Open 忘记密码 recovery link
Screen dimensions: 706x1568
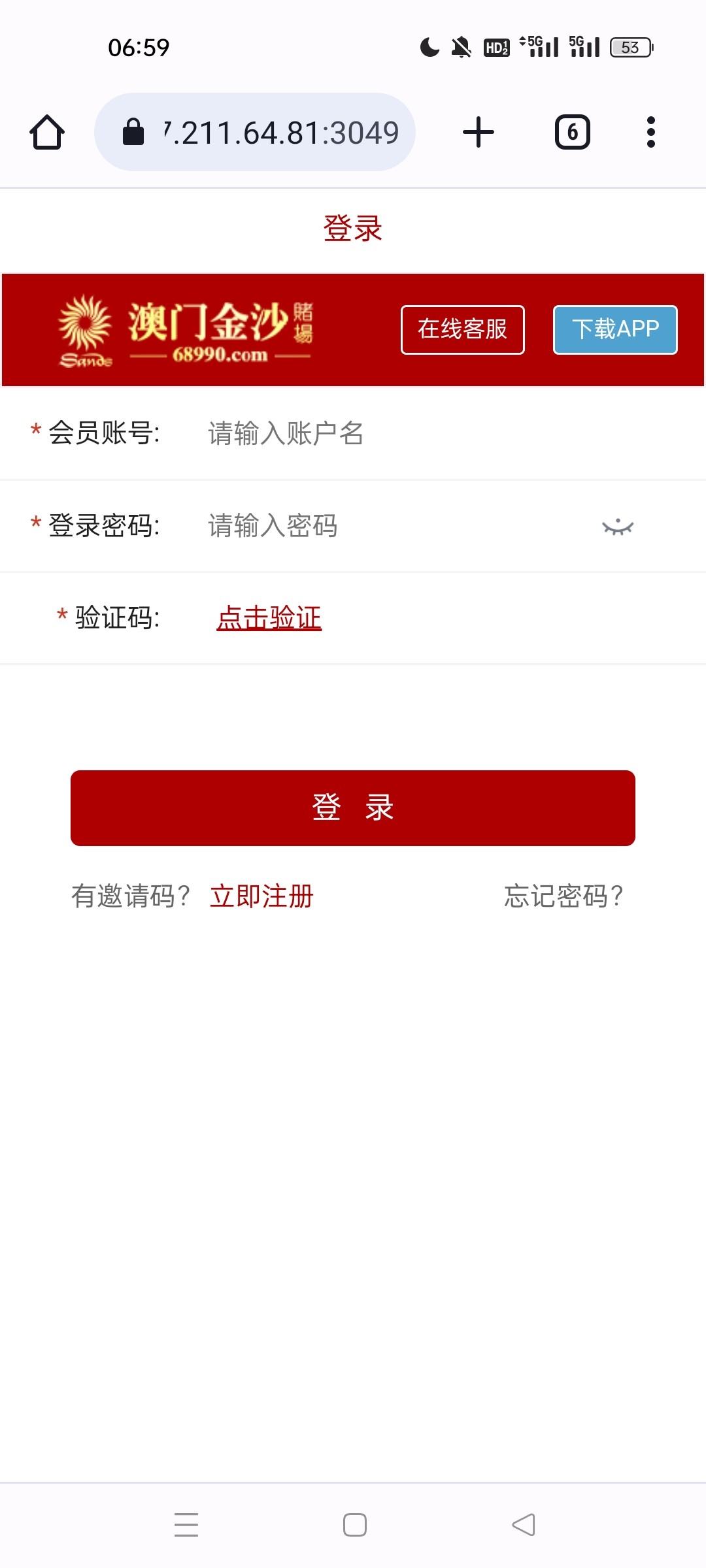563,896
